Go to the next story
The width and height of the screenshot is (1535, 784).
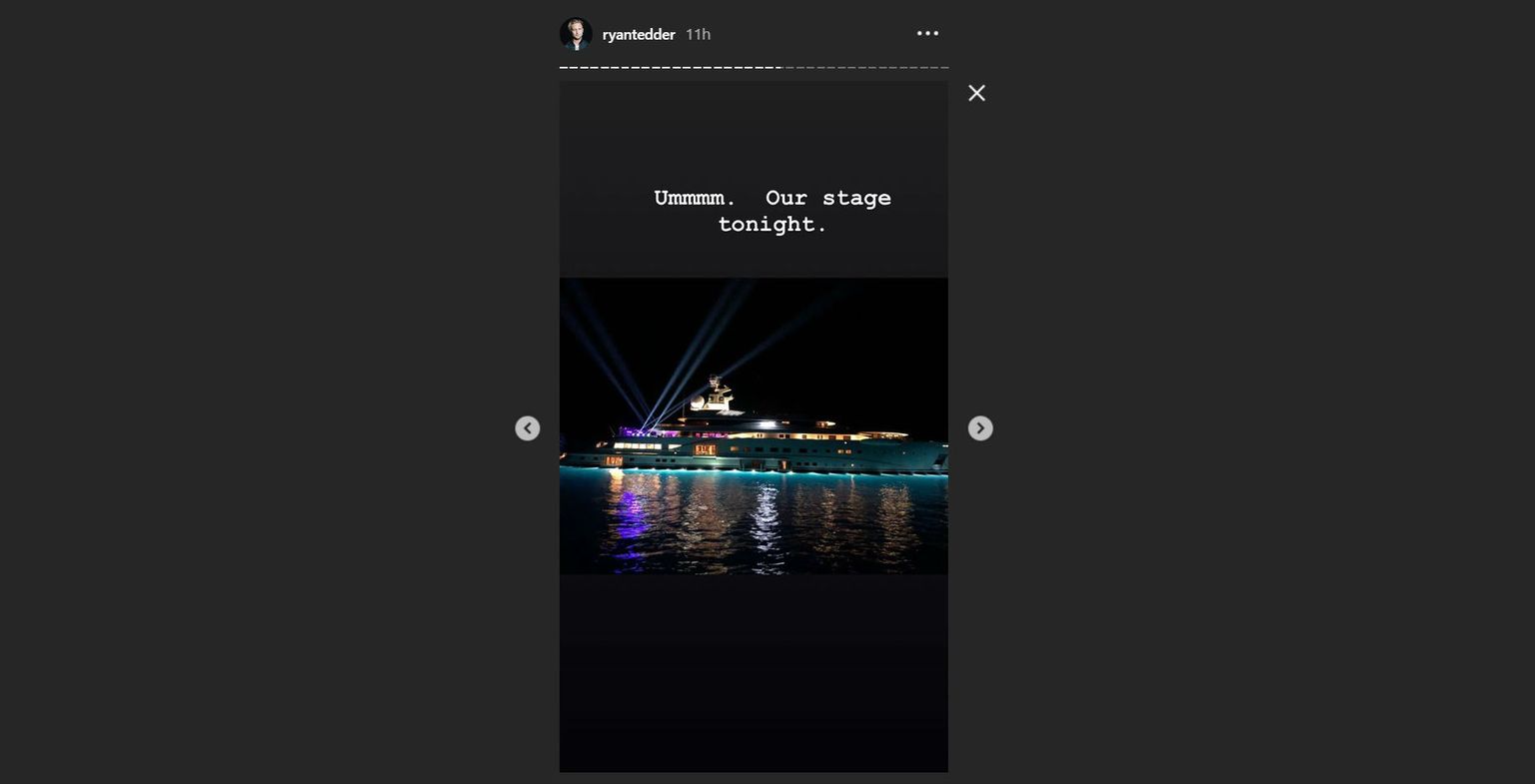point(980,428)
